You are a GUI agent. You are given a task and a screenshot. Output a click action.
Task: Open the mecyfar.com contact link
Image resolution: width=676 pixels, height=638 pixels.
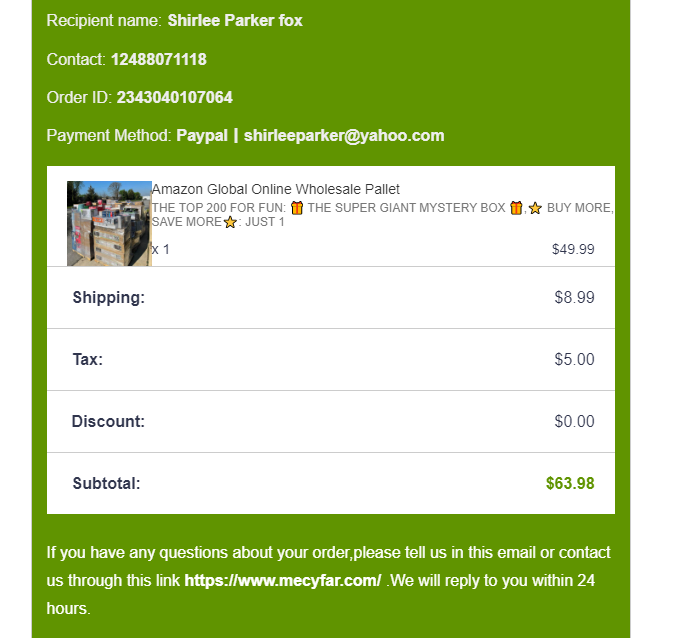click(x=282, y=580)
